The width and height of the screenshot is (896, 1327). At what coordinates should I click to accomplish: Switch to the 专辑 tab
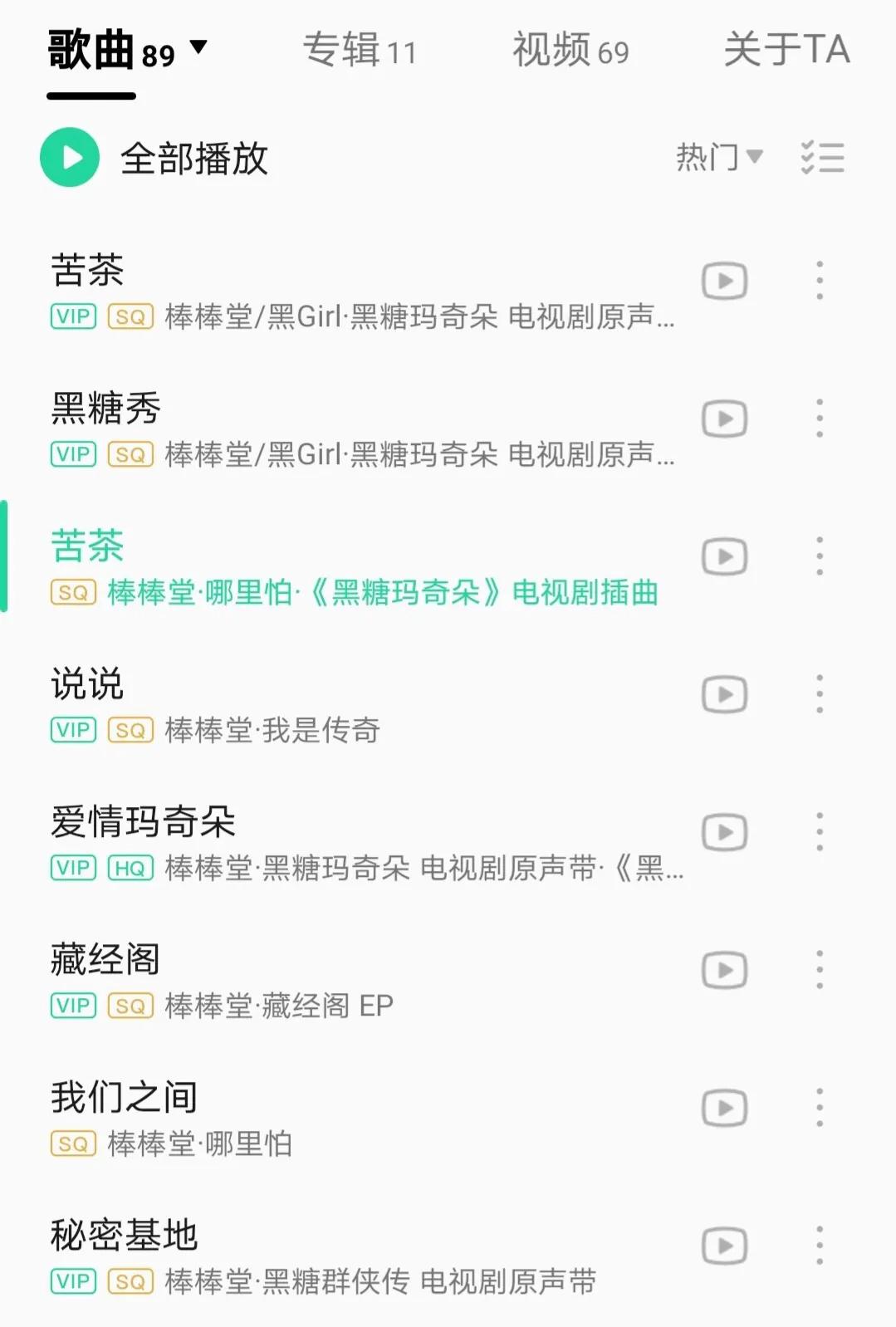(x=362, y=50)
